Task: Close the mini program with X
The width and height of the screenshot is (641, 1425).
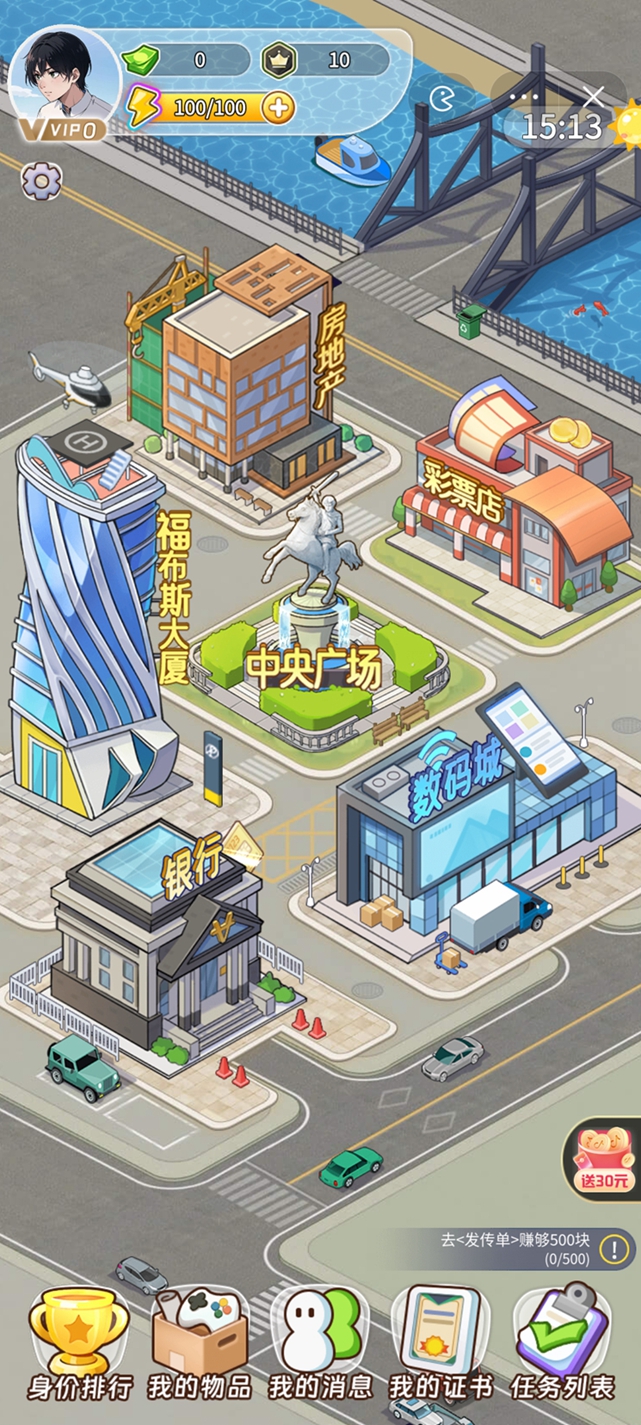Action: pos(593,97)
